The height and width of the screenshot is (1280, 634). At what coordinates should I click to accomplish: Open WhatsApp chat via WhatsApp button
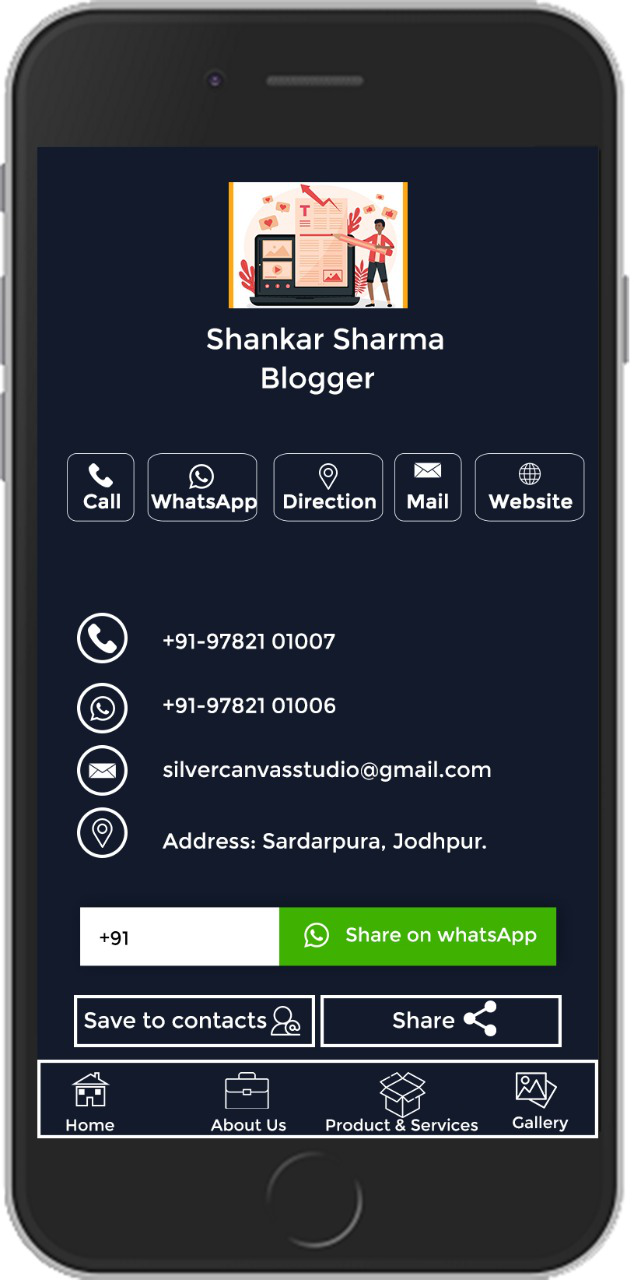203,488
